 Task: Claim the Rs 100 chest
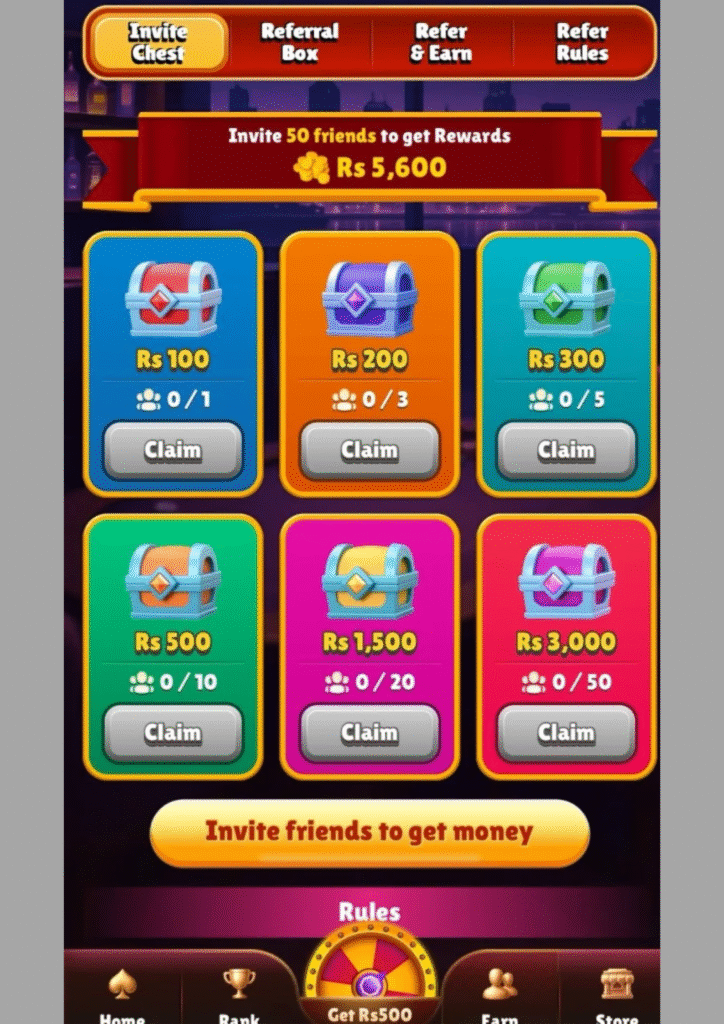click(x=173, y=451)
